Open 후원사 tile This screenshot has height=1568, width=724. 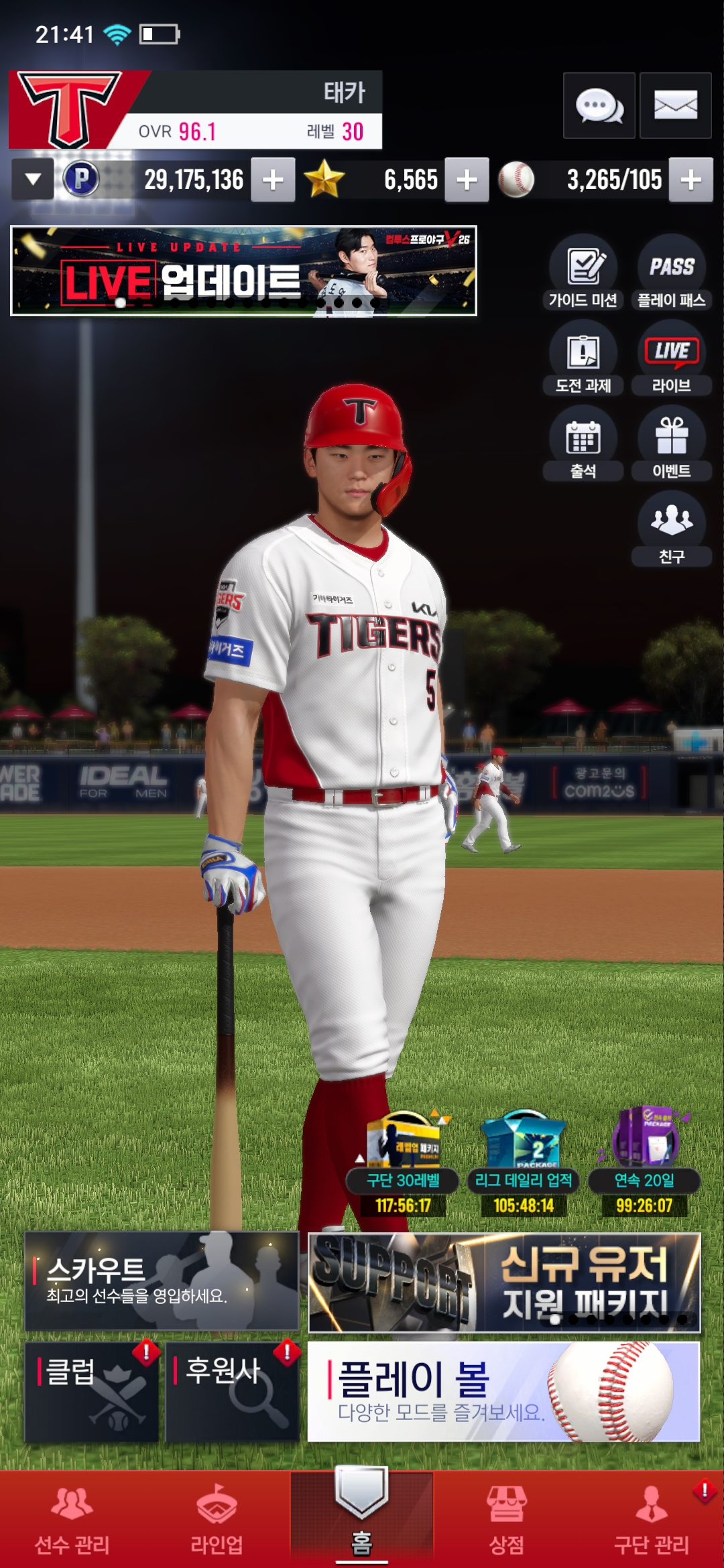pos(232,1392)
